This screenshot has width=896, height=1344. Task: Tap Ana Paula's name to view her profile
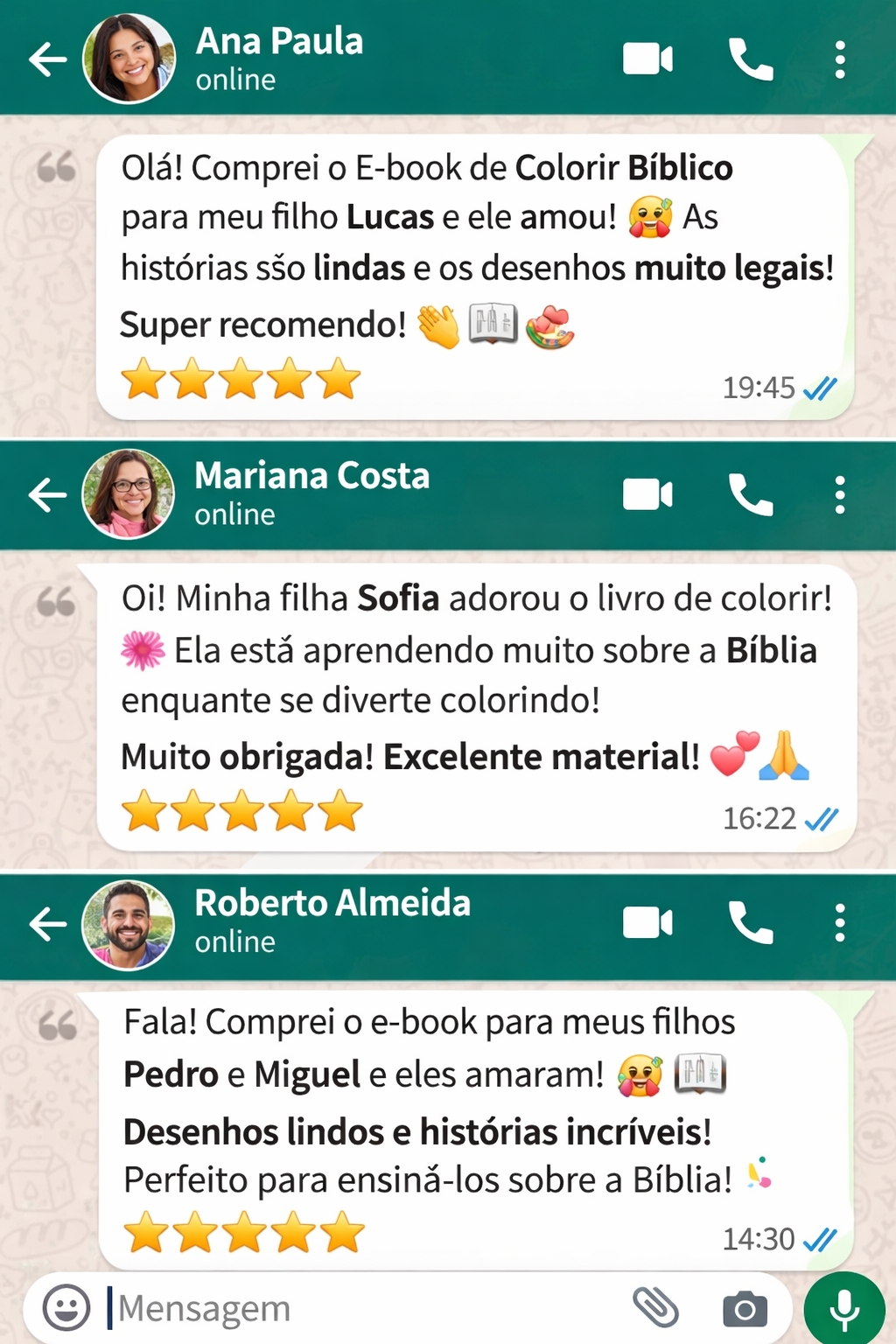(279, 41)
